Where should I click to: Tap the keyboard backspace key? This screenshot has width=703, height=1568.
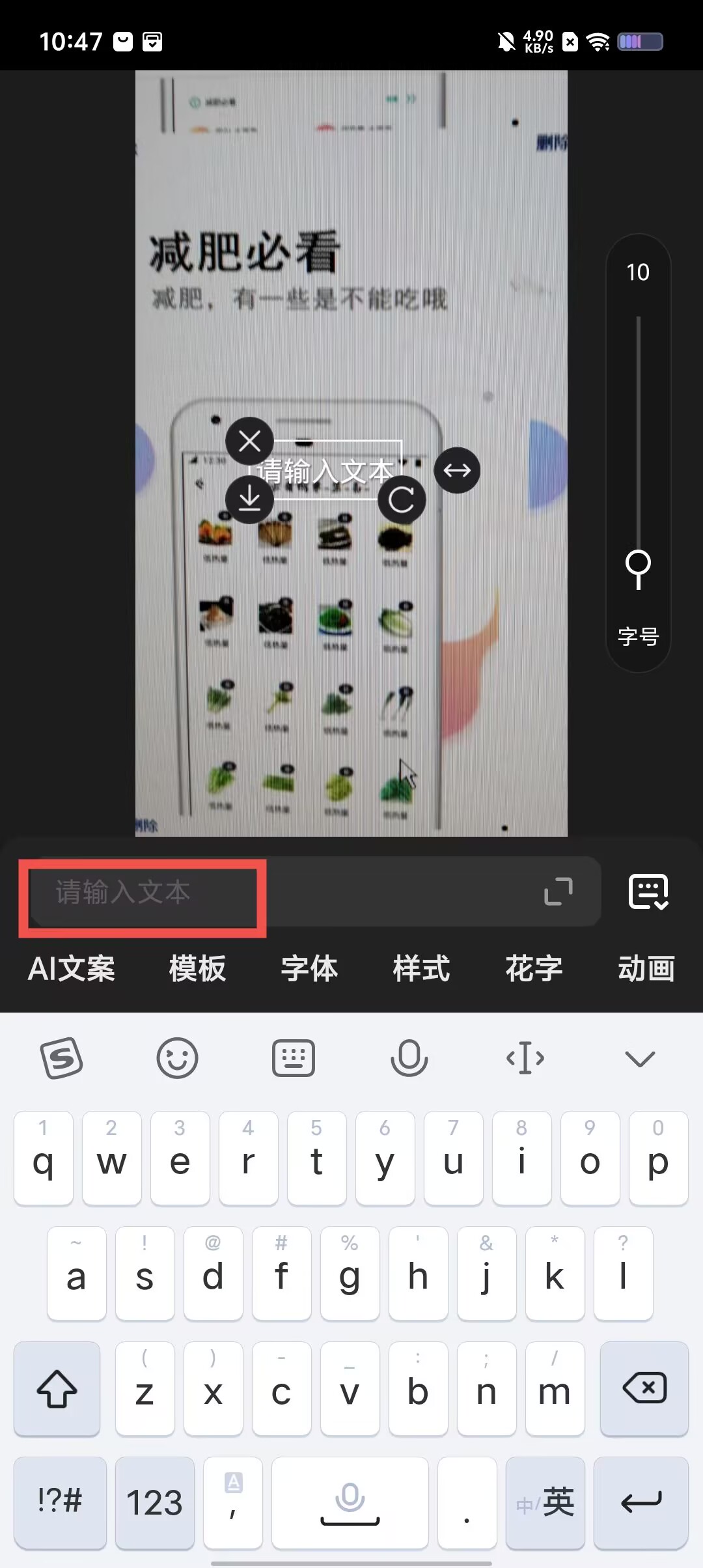[x=644, y=1388]
